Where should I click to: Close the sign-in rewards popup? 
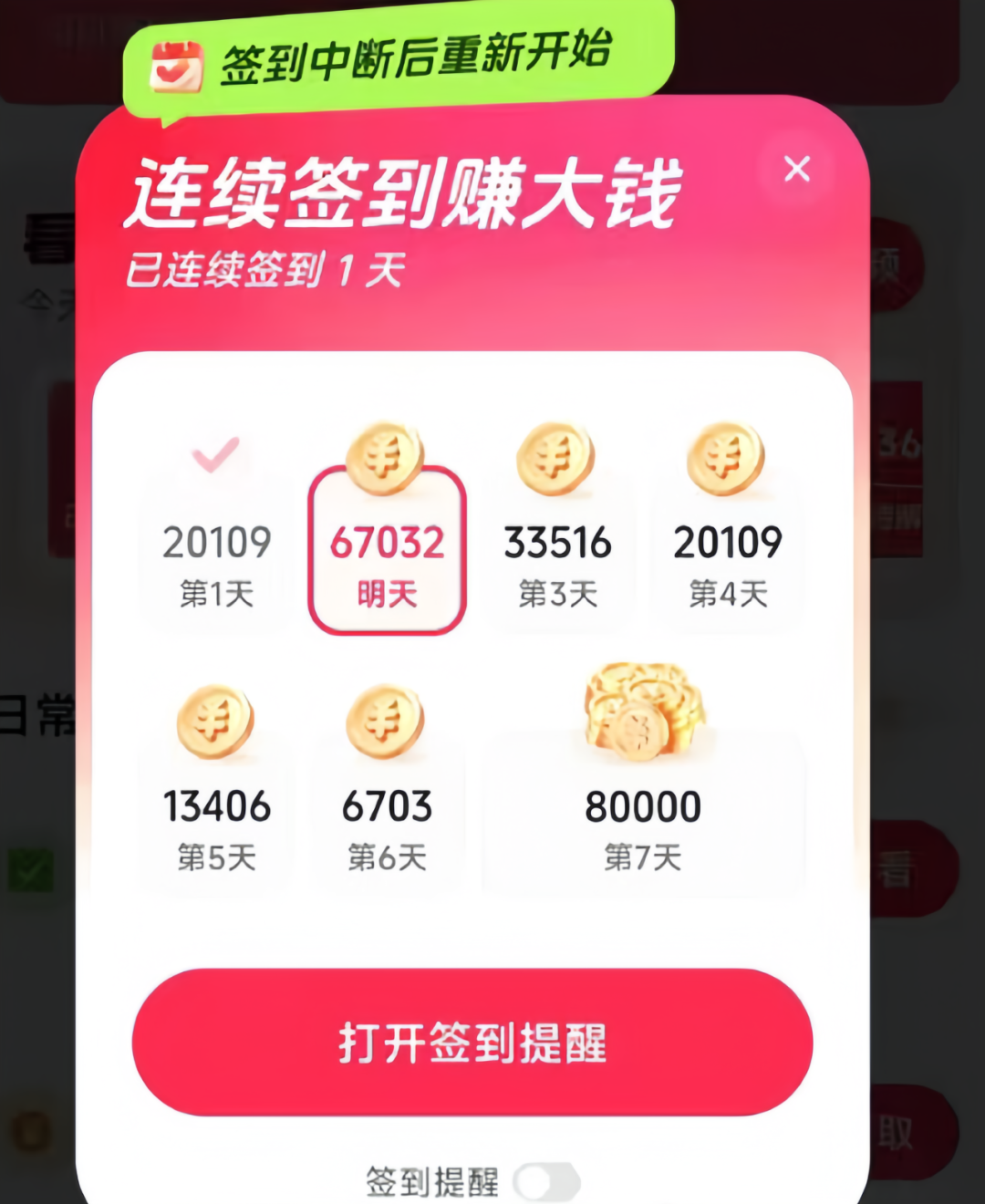[797, 169]
